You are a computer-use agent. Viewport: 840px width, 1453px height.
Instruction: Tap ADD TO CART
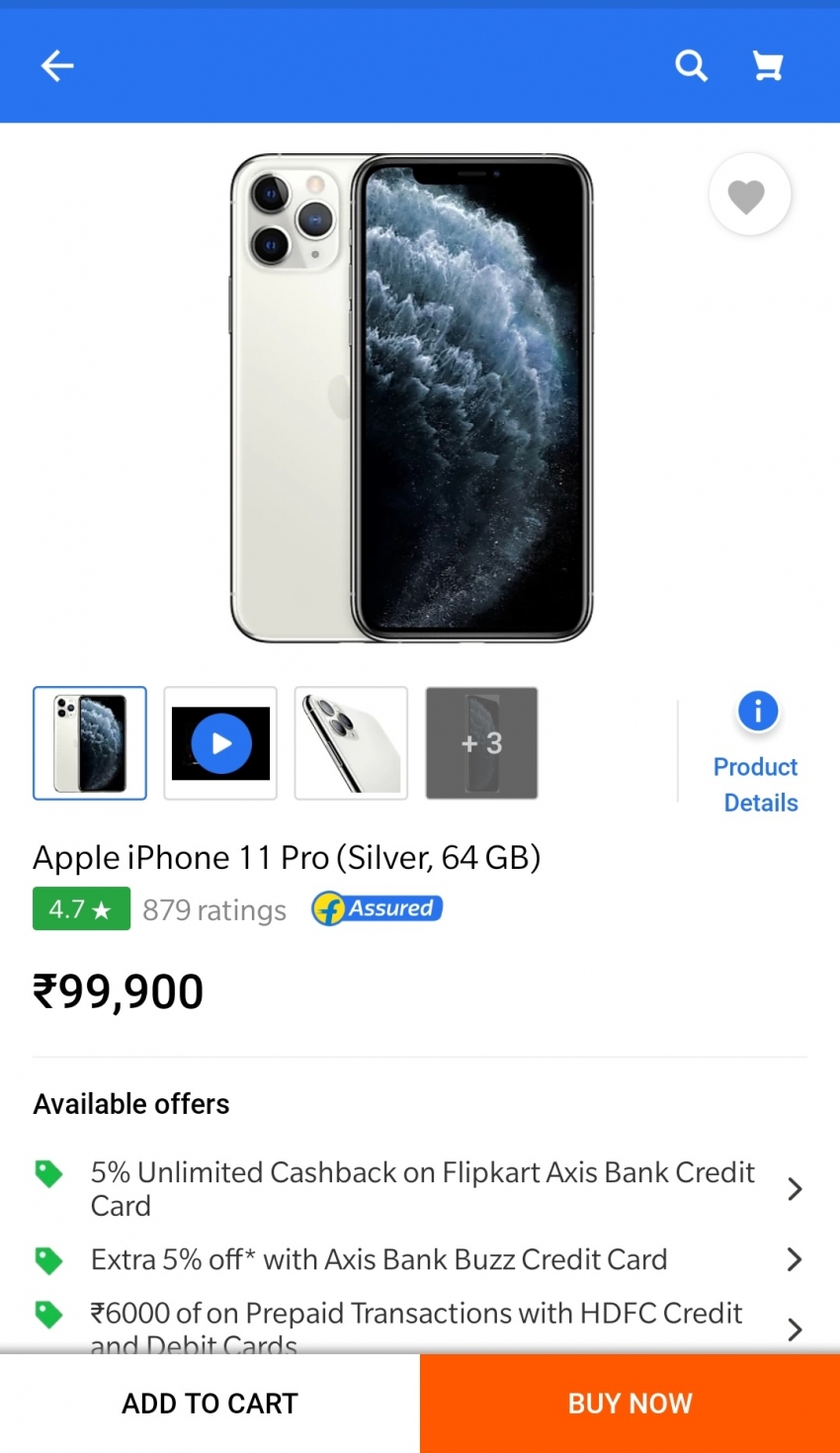tap(210, 1404)
